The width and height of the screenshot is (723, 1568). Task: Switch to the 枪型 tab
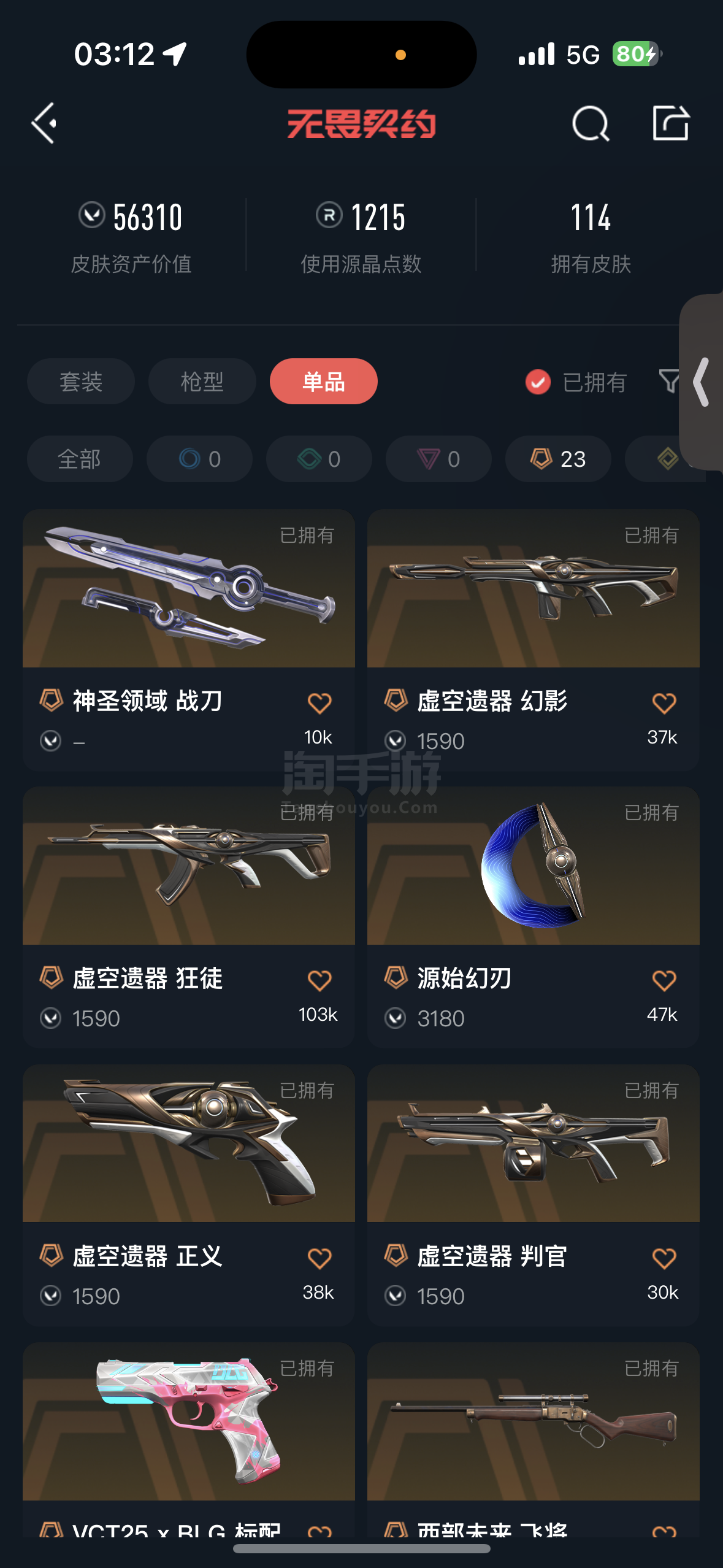[x=202, y=382]
